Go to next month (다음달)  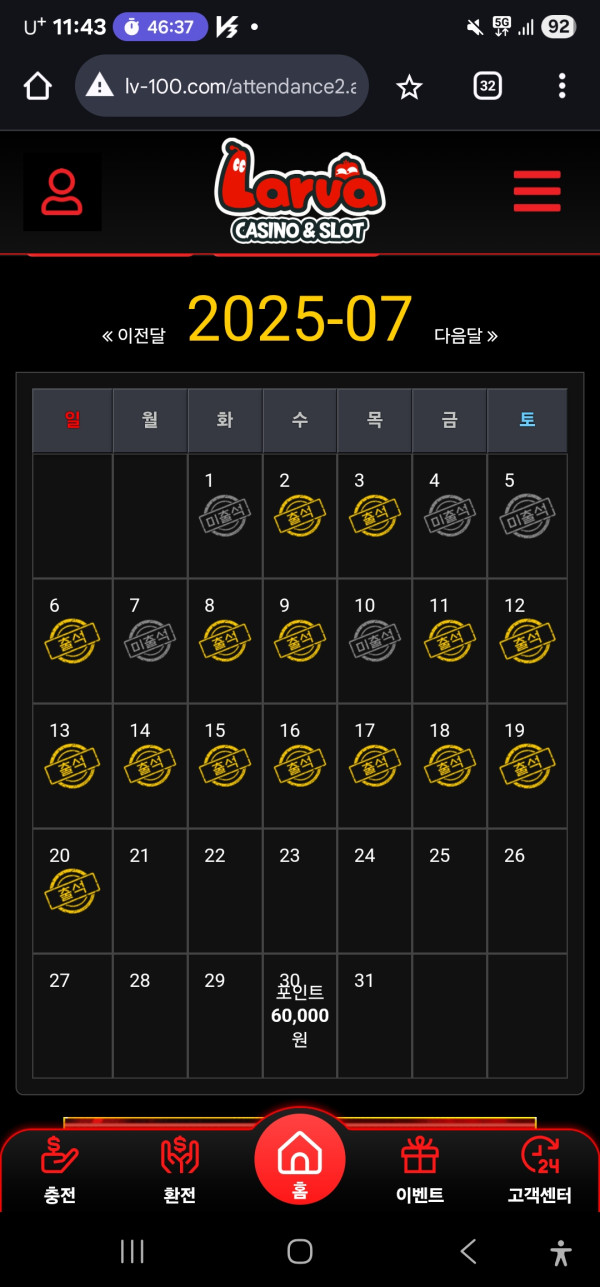466,336
